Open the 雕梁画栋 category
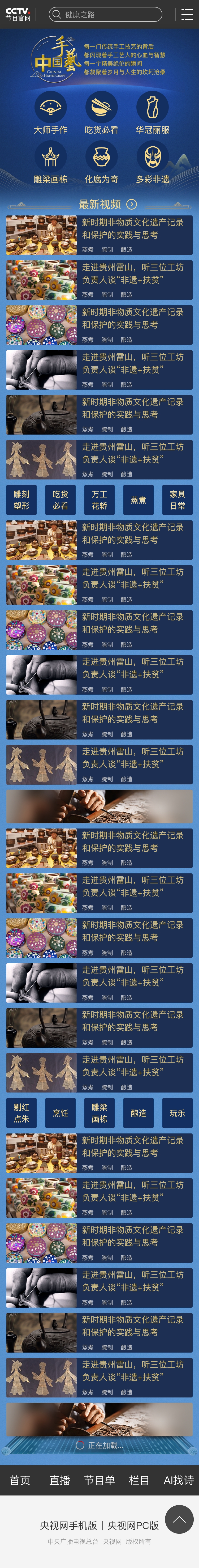The height and width of the screenshot is (1568, 199). click(x=50, y=163)
